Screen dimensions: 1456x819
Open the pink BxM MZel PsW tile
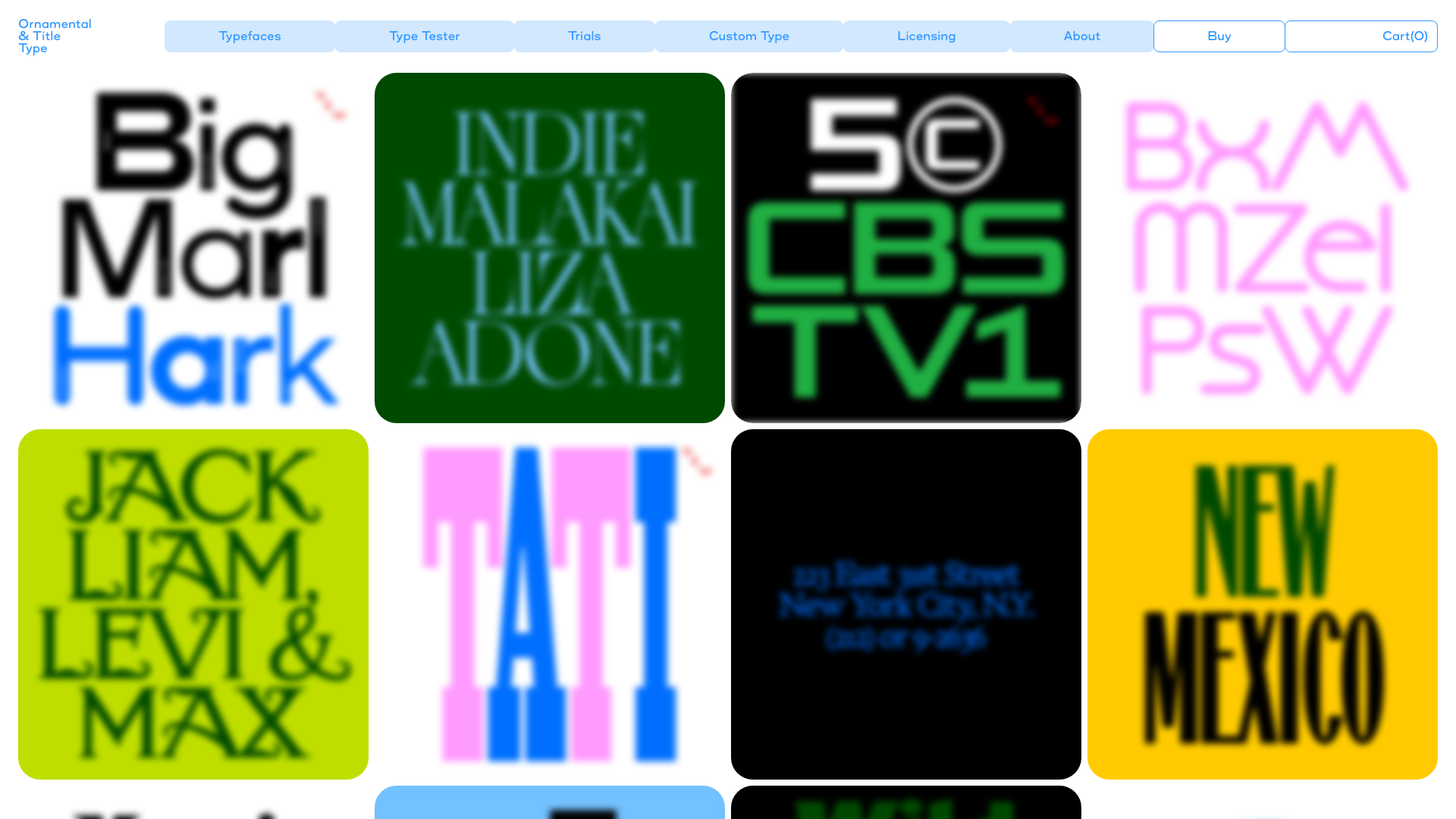coord(1263,248)
